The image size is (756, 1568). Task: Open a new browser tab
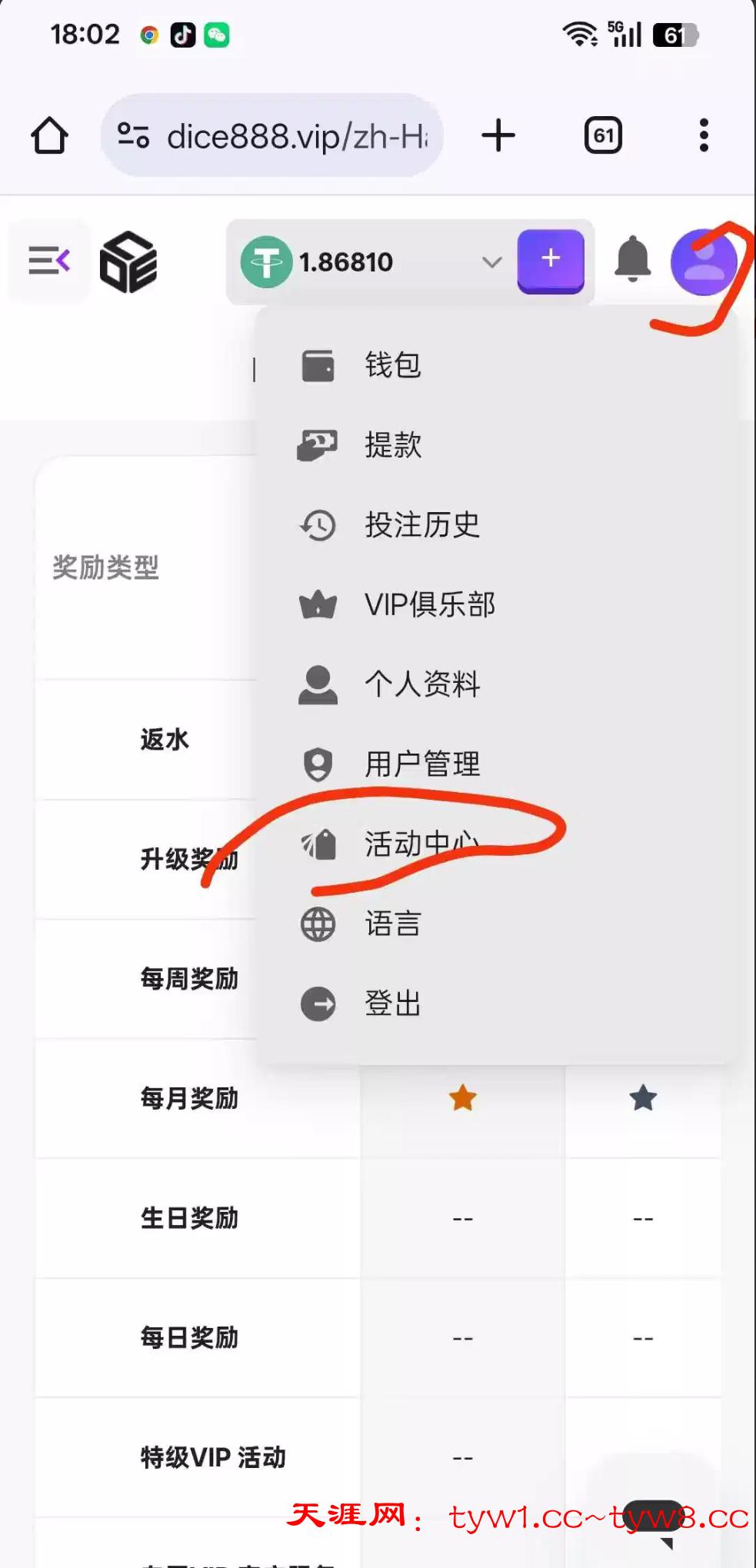pyautogui.click(x=498, y=136)
